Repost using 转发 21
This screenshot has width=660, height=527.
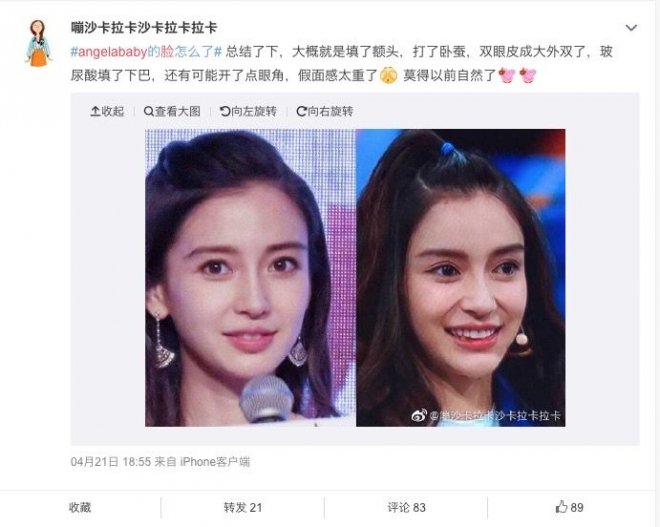click(x=243, y=507)
